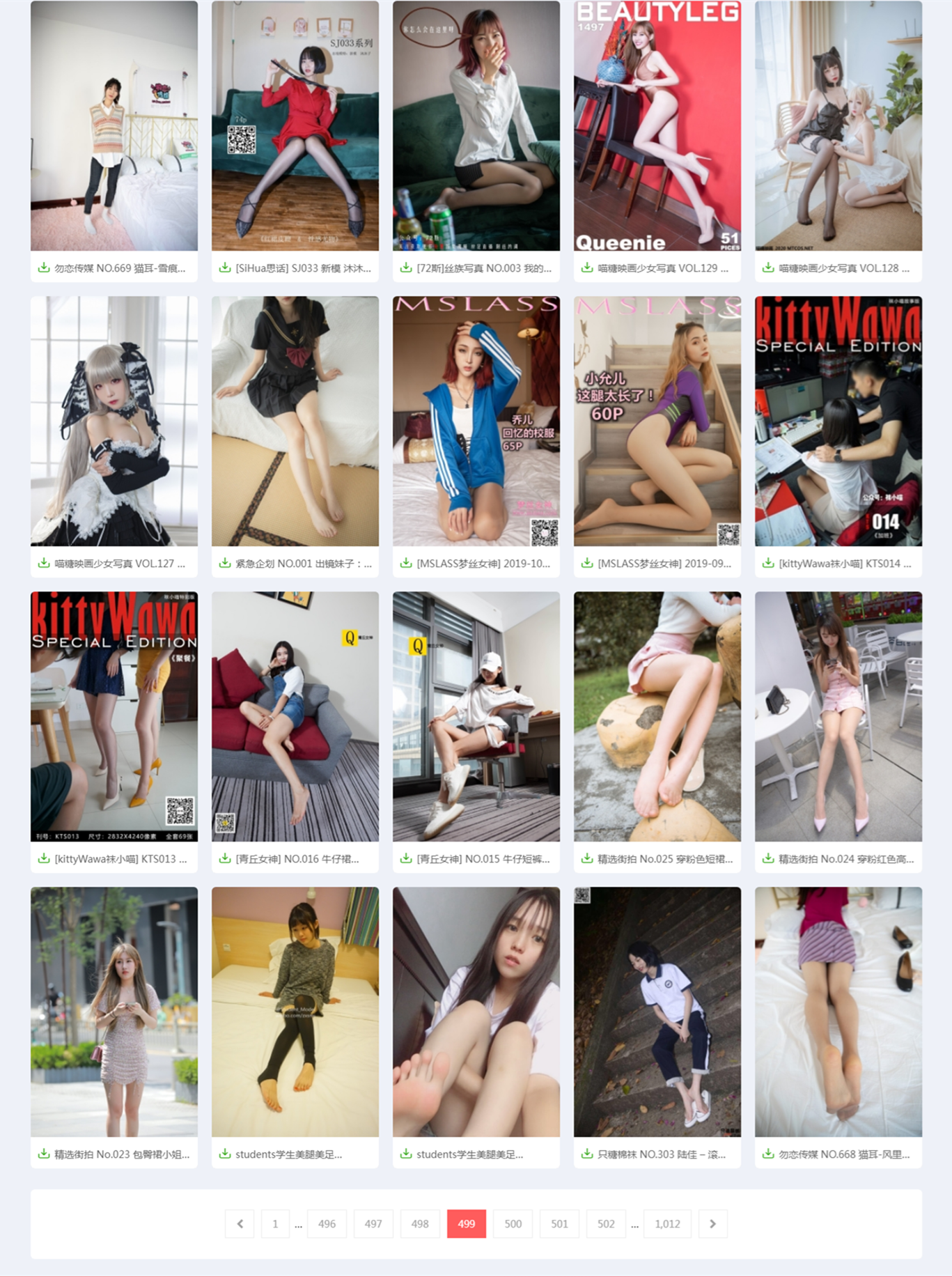Jump to first page 1

pyautogui.click(x=275, y=1224)
